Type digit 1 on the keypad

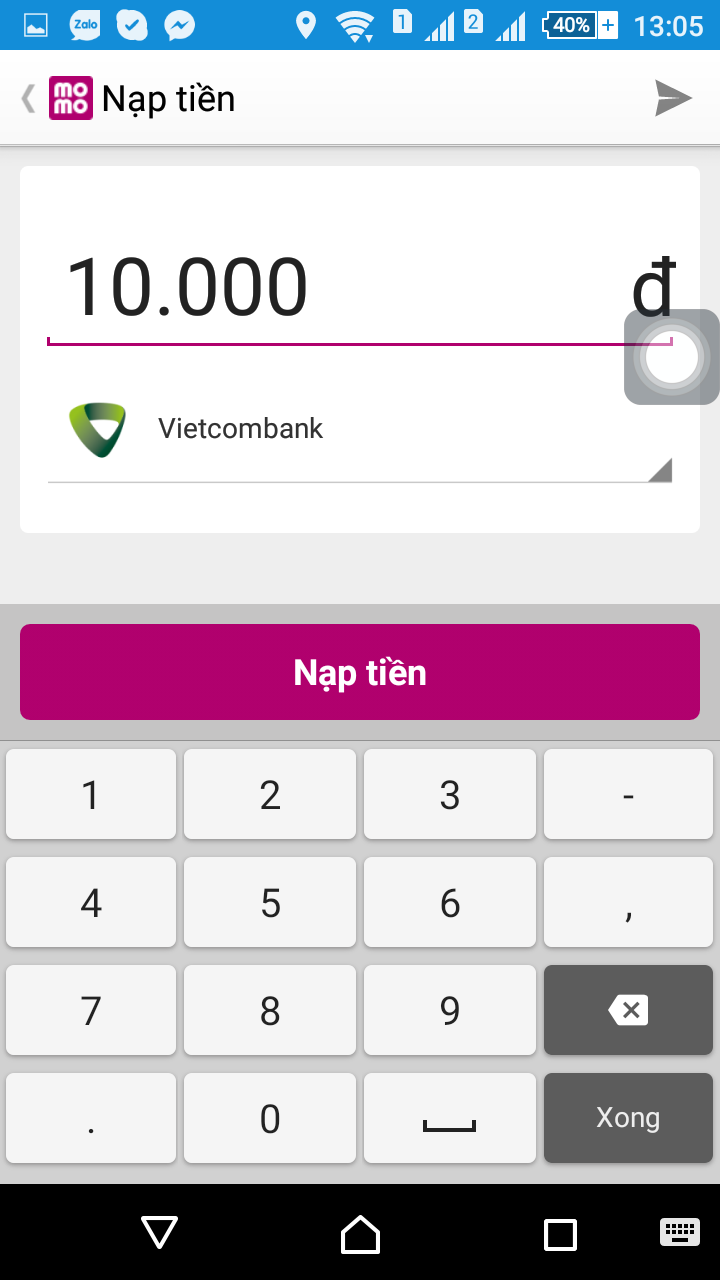coord(91,795)
